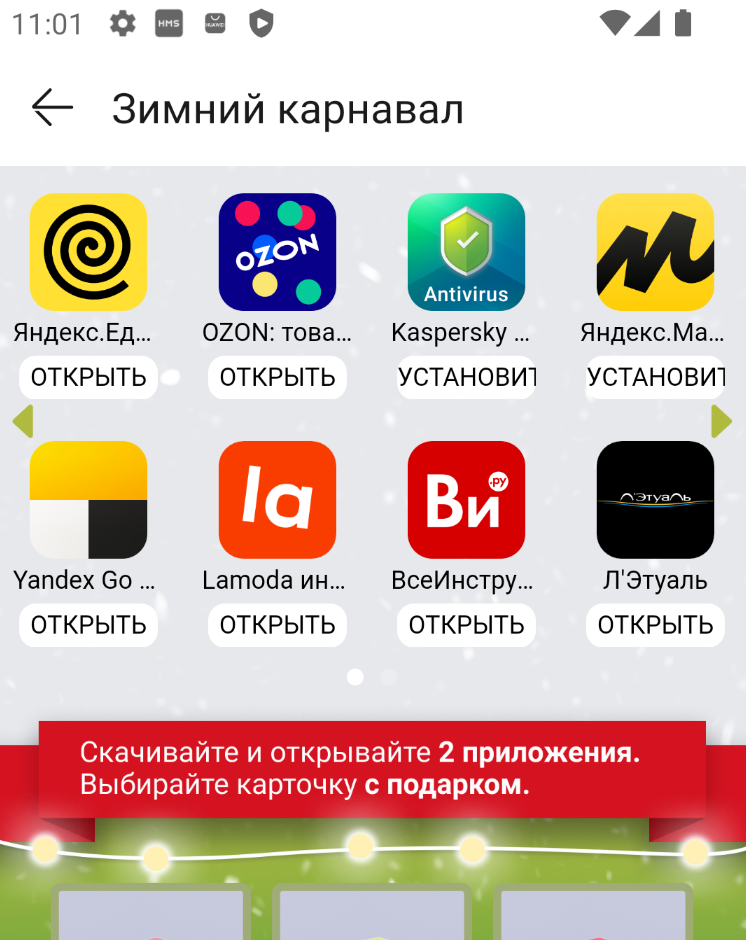Show next apps with right arrow
The height and width of the screenshot is (940, 746).
(721, 421)
